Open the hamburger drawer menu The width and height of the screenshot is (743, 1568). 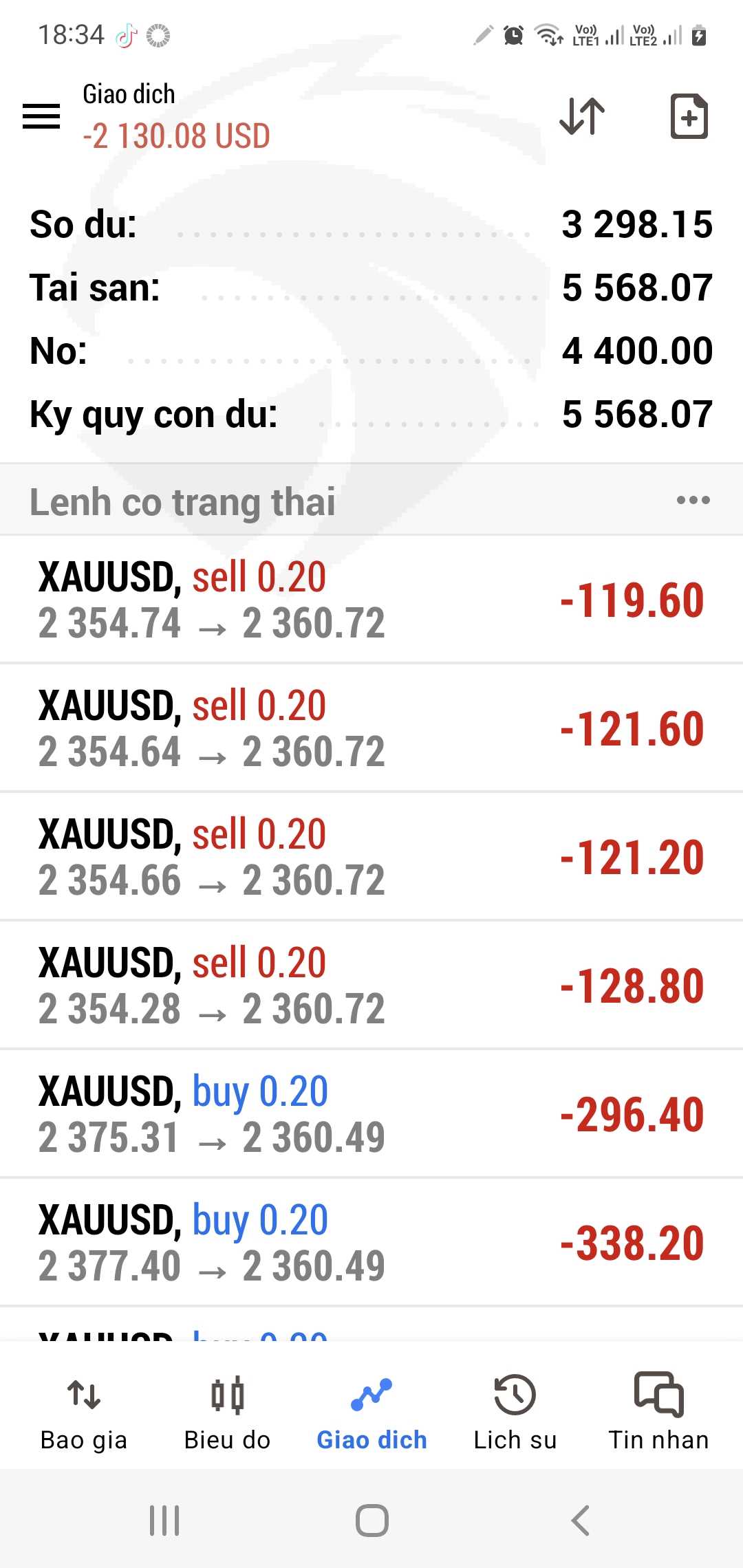coord(41,116)
